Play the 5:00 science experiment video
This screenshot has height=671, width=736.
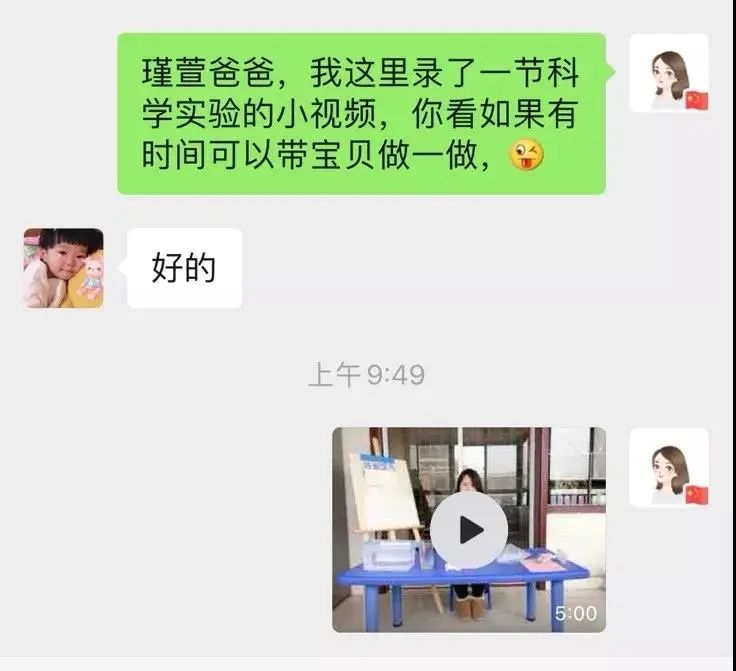[469, 530]
